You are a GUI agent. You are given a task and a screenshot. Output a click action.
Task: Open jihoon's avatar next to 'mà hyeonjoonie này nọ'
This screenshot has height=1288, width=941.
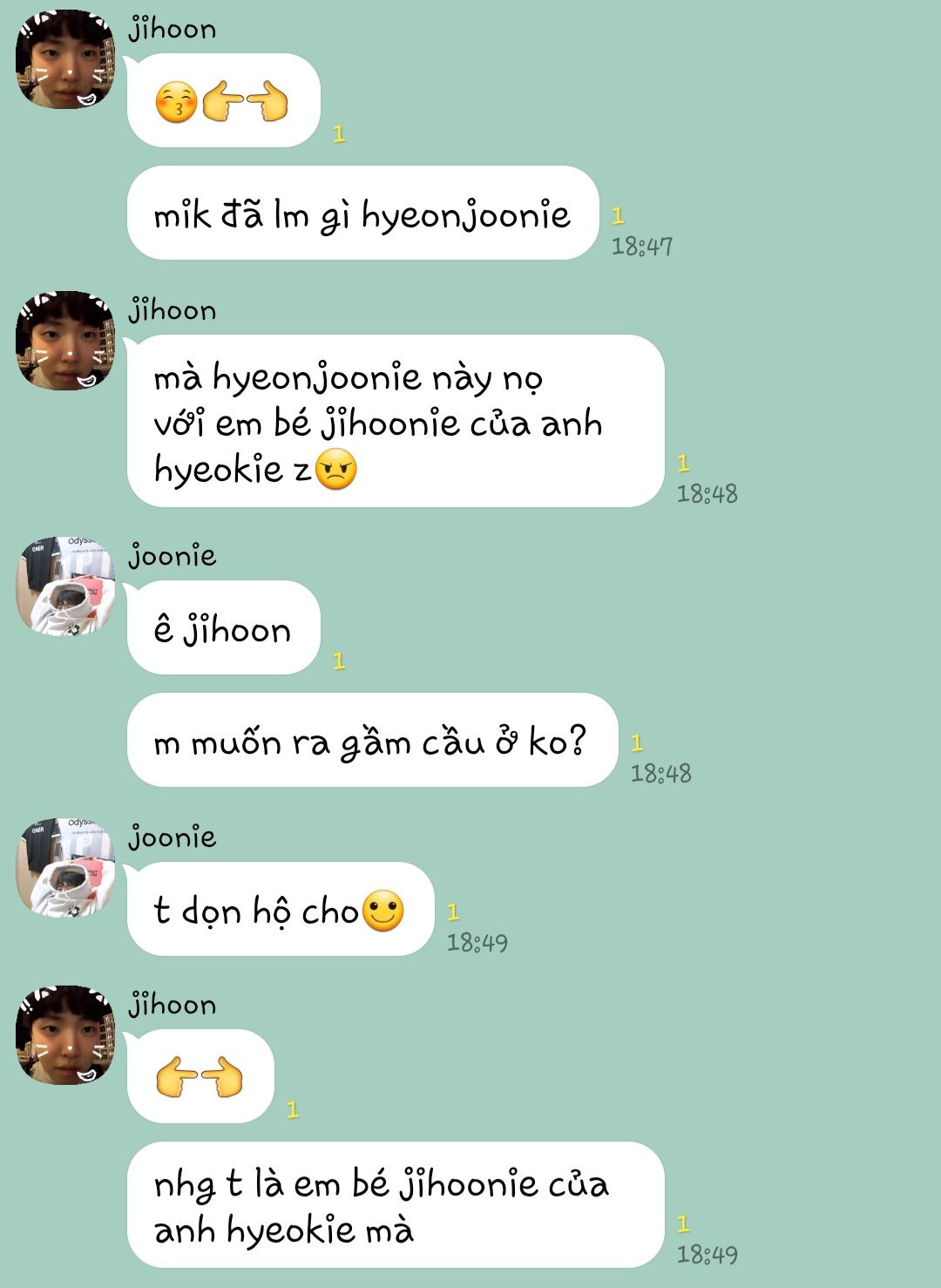coord(65,341)
